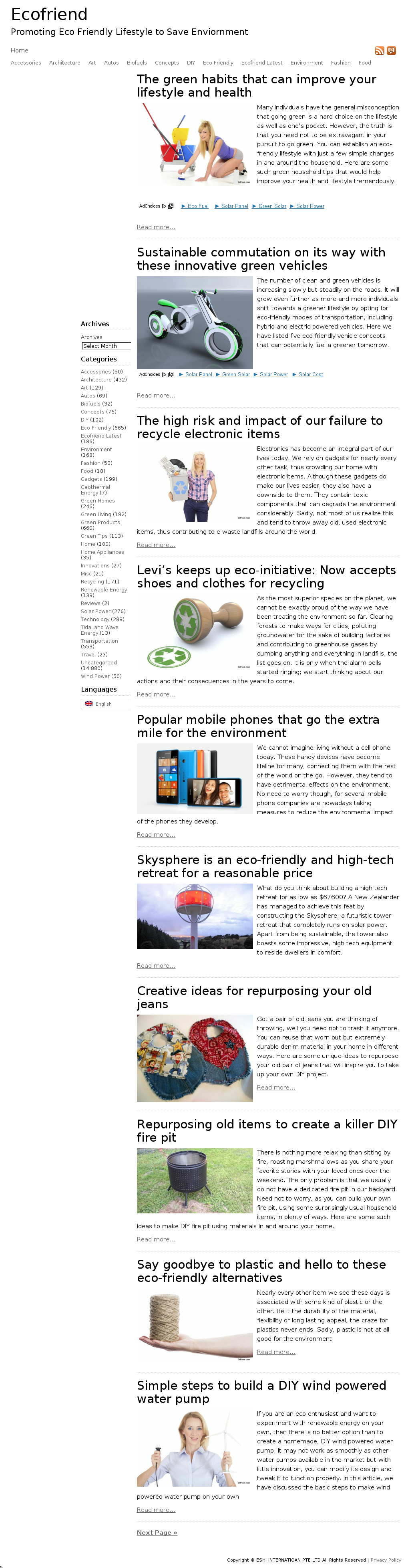Open the Biofuels nav item
410x1568 pixels.
click(x=137, y=63)
